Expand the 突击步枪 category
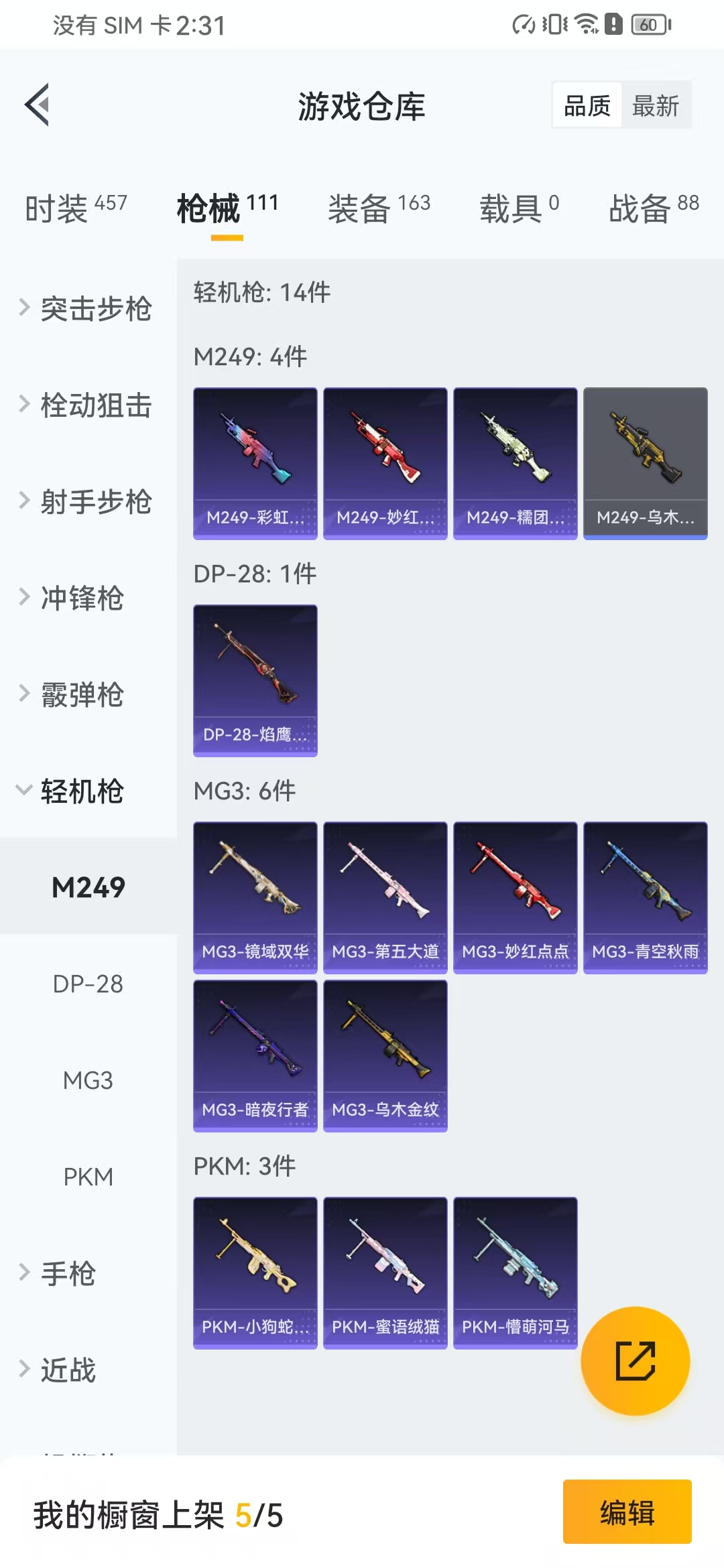The height and width of the screenshot is (1568, 724). click(87, 309)
